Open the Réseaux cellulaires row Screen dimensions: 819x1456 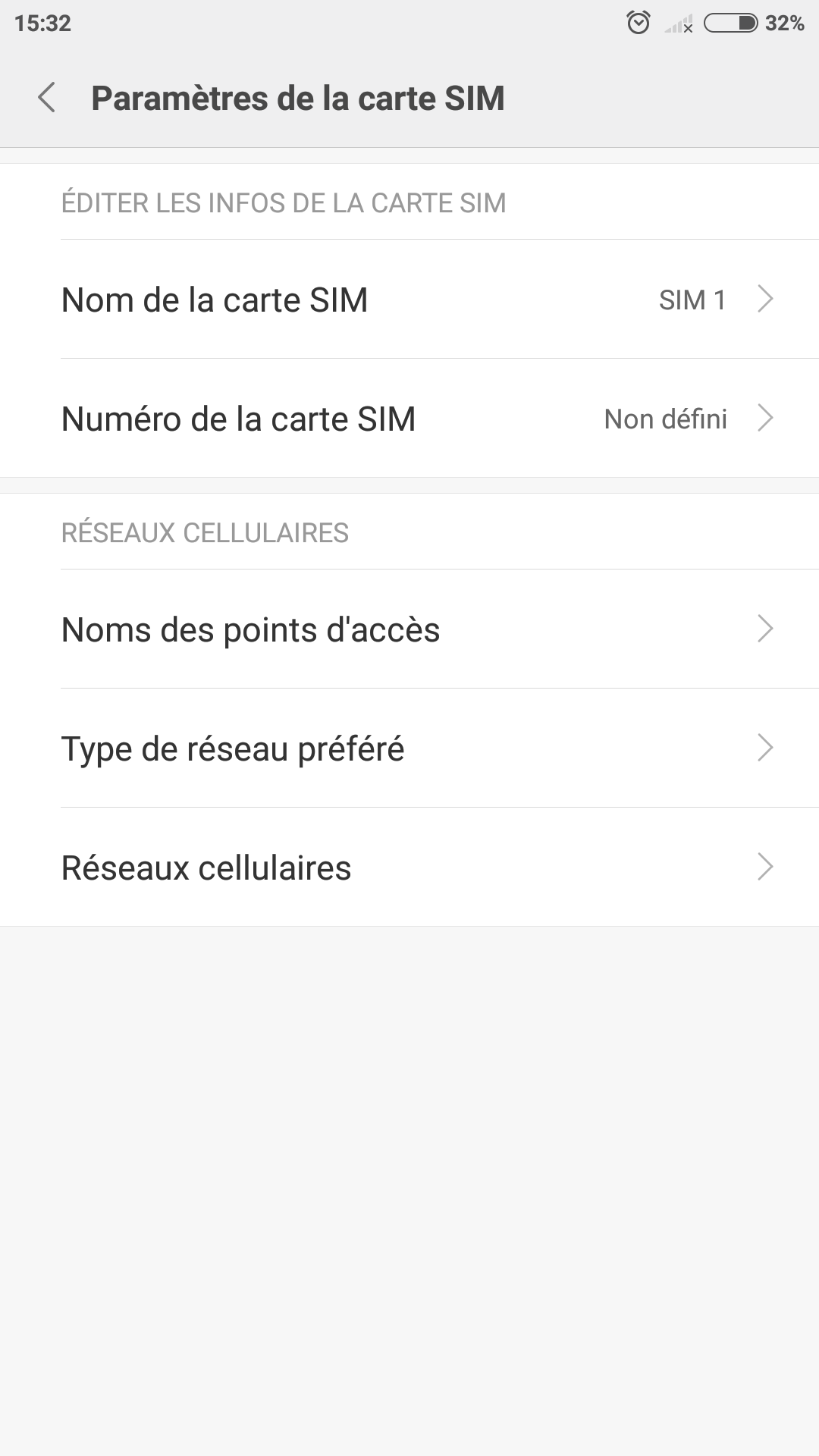409,867
